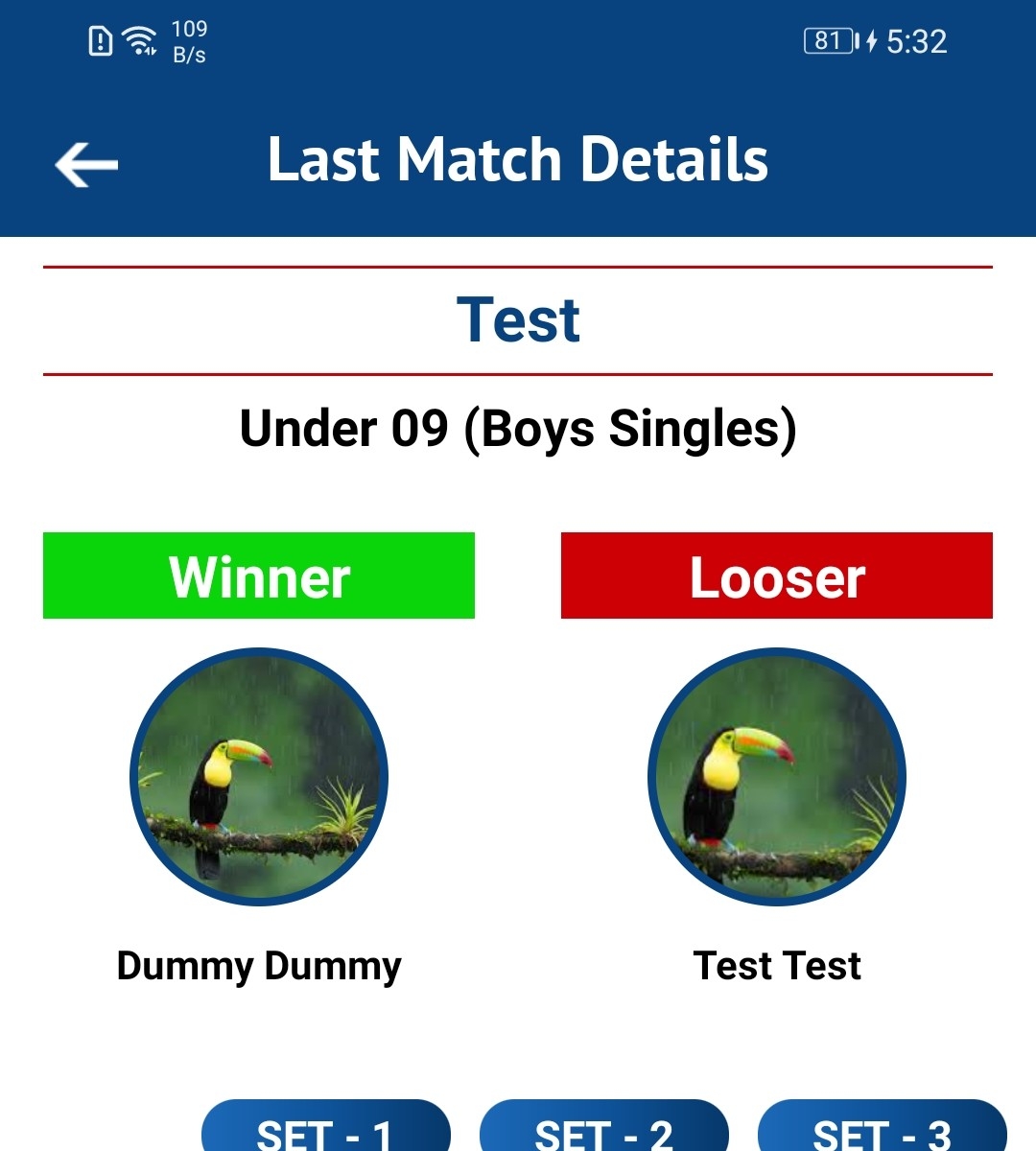Image resolution: width=1036 pixels, height=1151 pixels.
Task: Select the SET - 3 button
Action: (882, 1130)
